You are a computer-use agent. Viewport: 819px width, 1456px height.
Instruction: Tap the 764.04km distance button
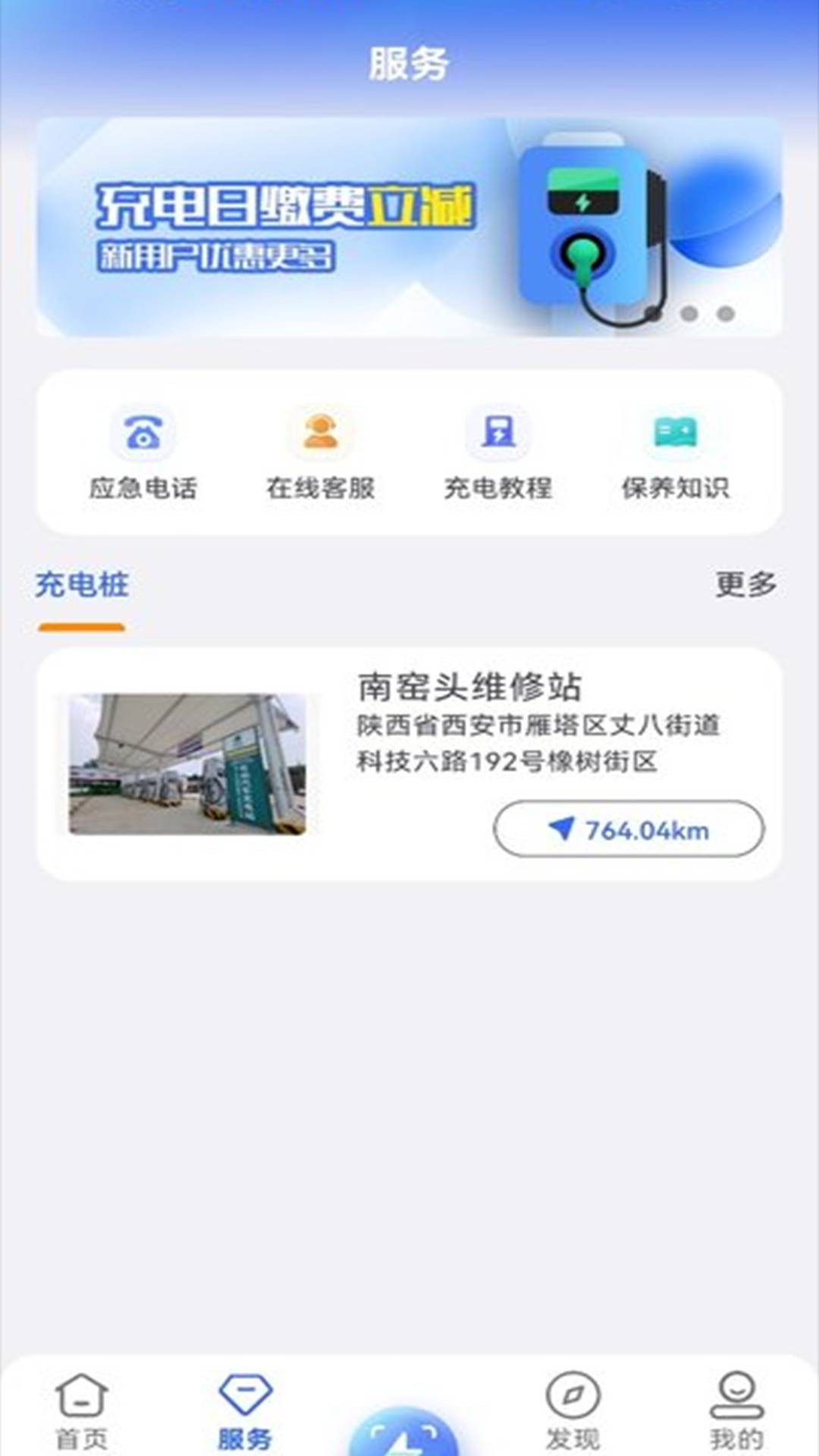pos(629,830)
